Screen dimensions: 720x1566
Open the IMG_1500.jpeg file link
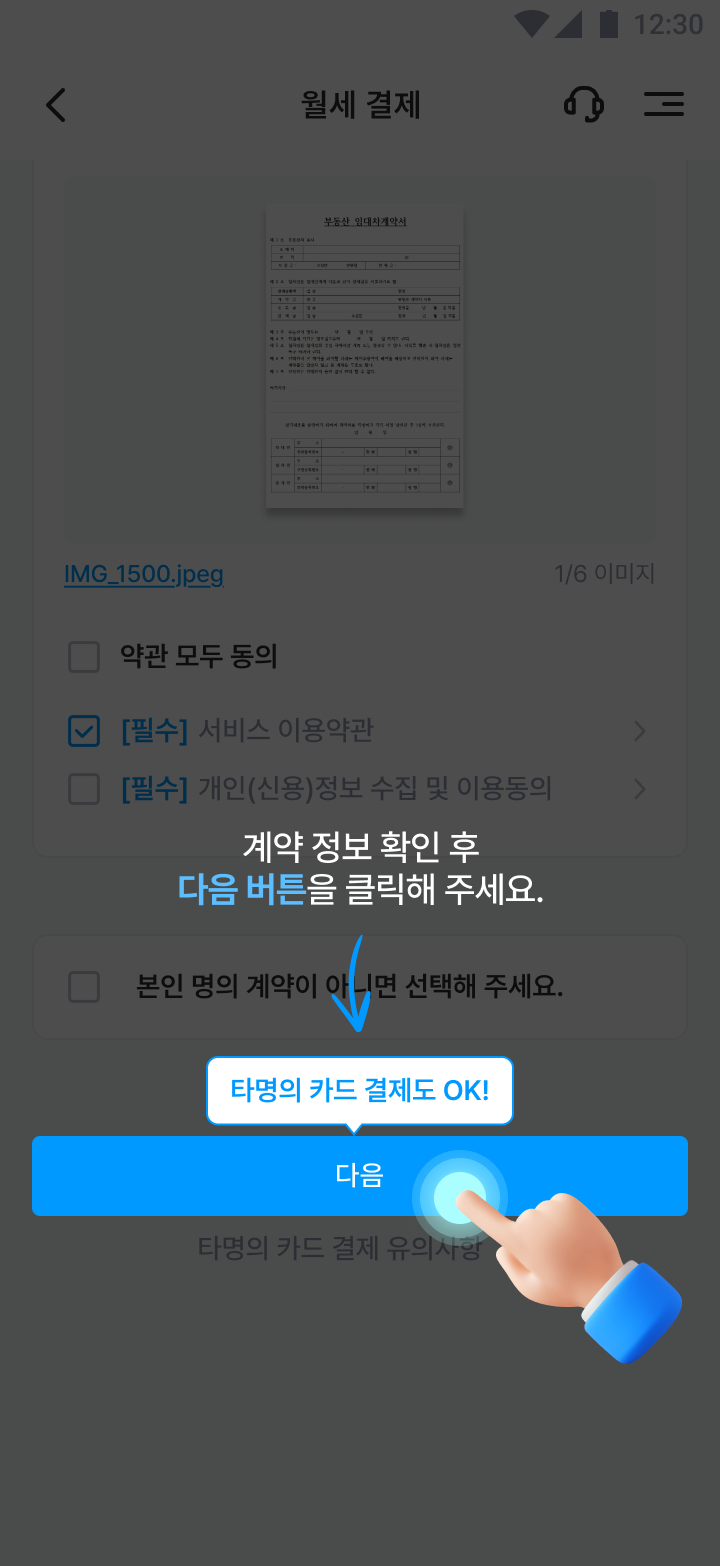pyautogui.click(x=143, y=574)
